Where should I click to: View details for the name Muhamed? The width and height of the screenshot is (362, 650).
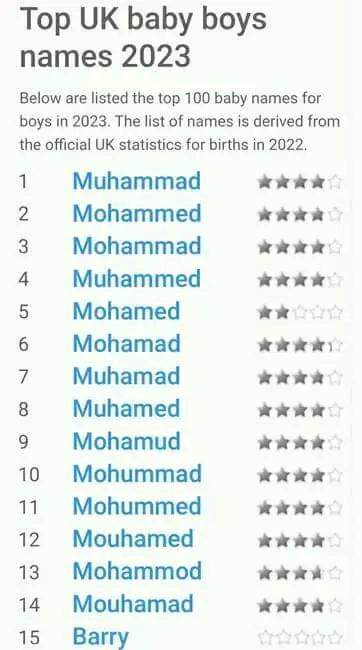(x=126, y=409)
